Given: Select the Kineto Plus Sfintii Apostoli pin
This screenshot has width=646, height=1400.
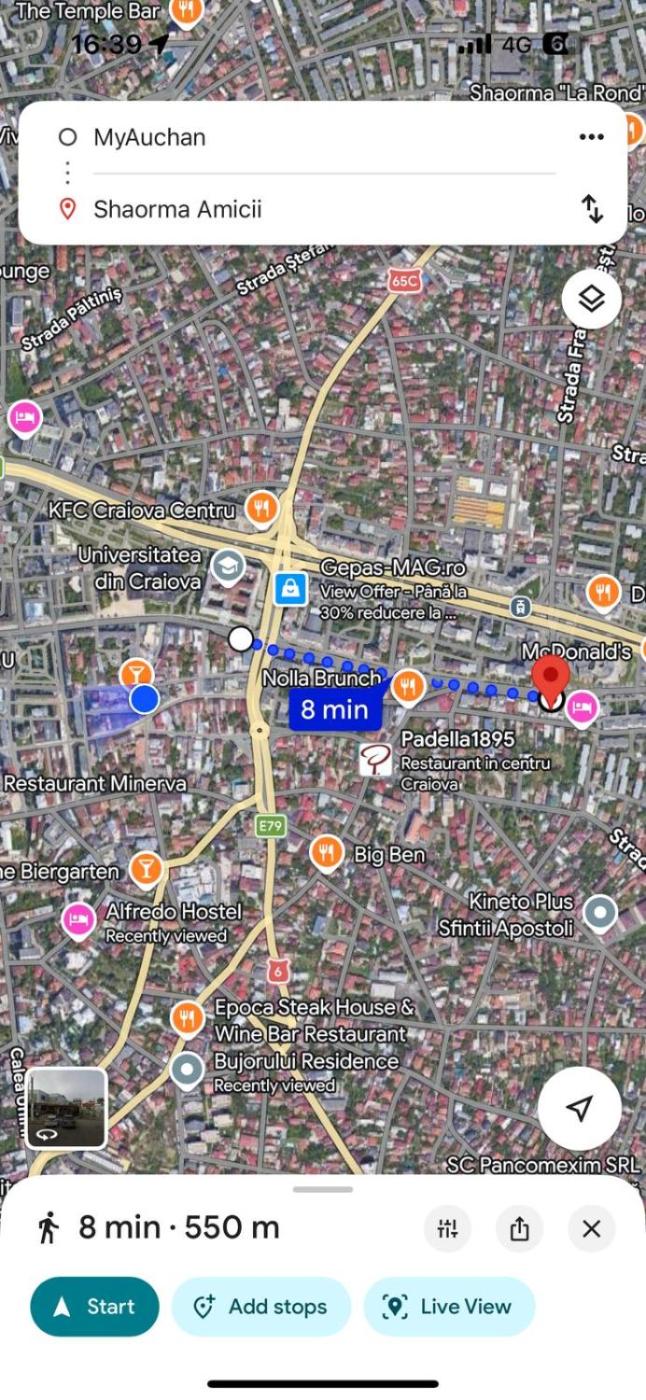Looking at the screenshot, I should pyautogui.click(x=600, y=913).
